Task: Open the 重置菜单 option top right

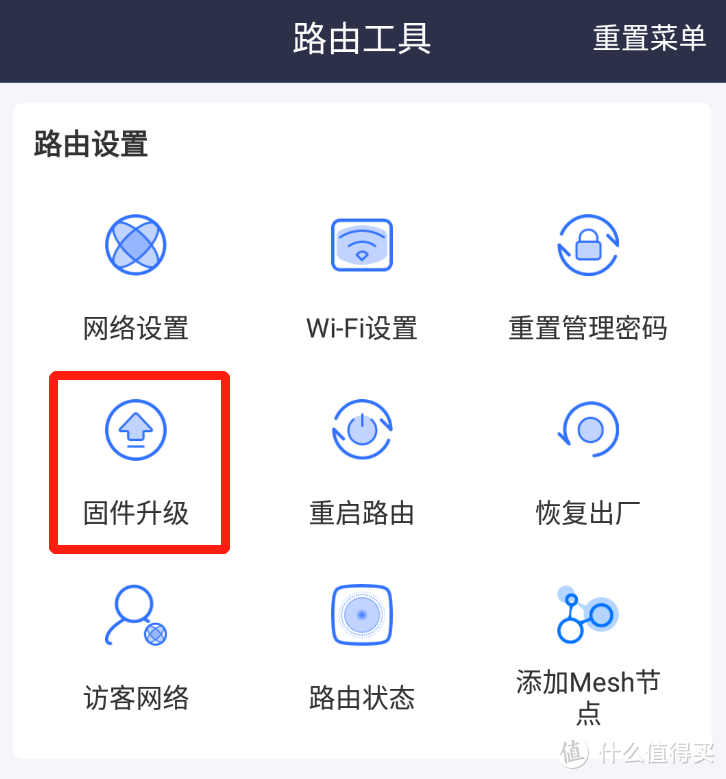Action: [x=648, y=38]
